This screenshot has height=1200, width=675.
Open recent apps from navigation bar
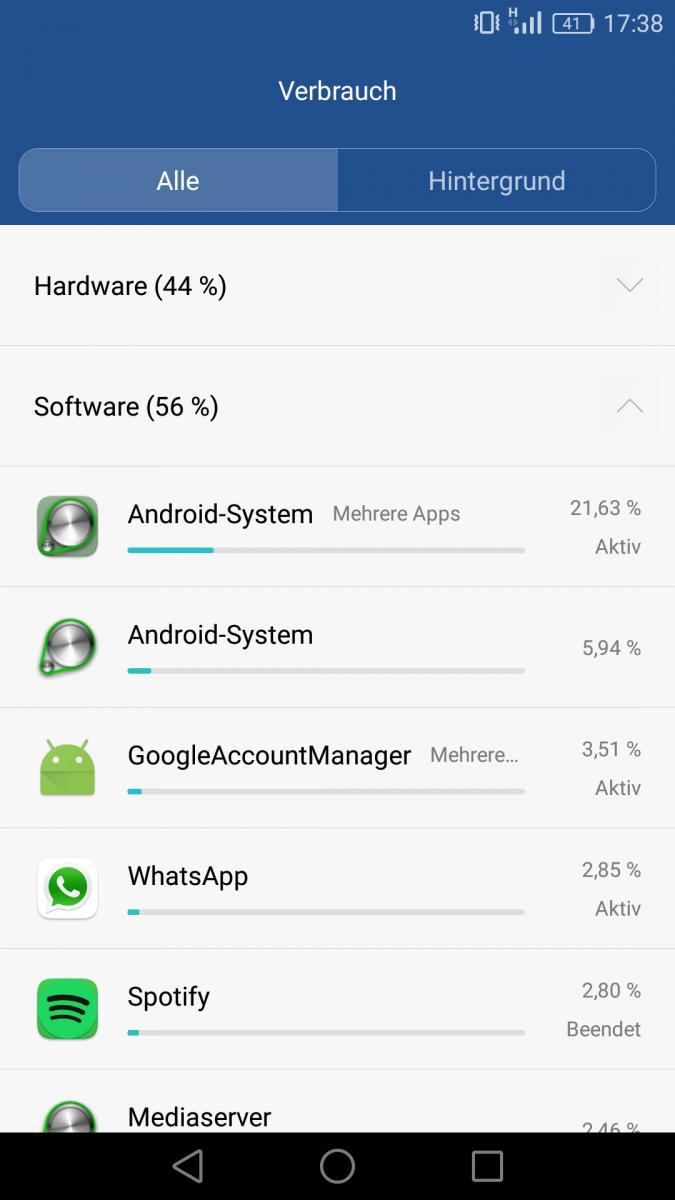487,1166
